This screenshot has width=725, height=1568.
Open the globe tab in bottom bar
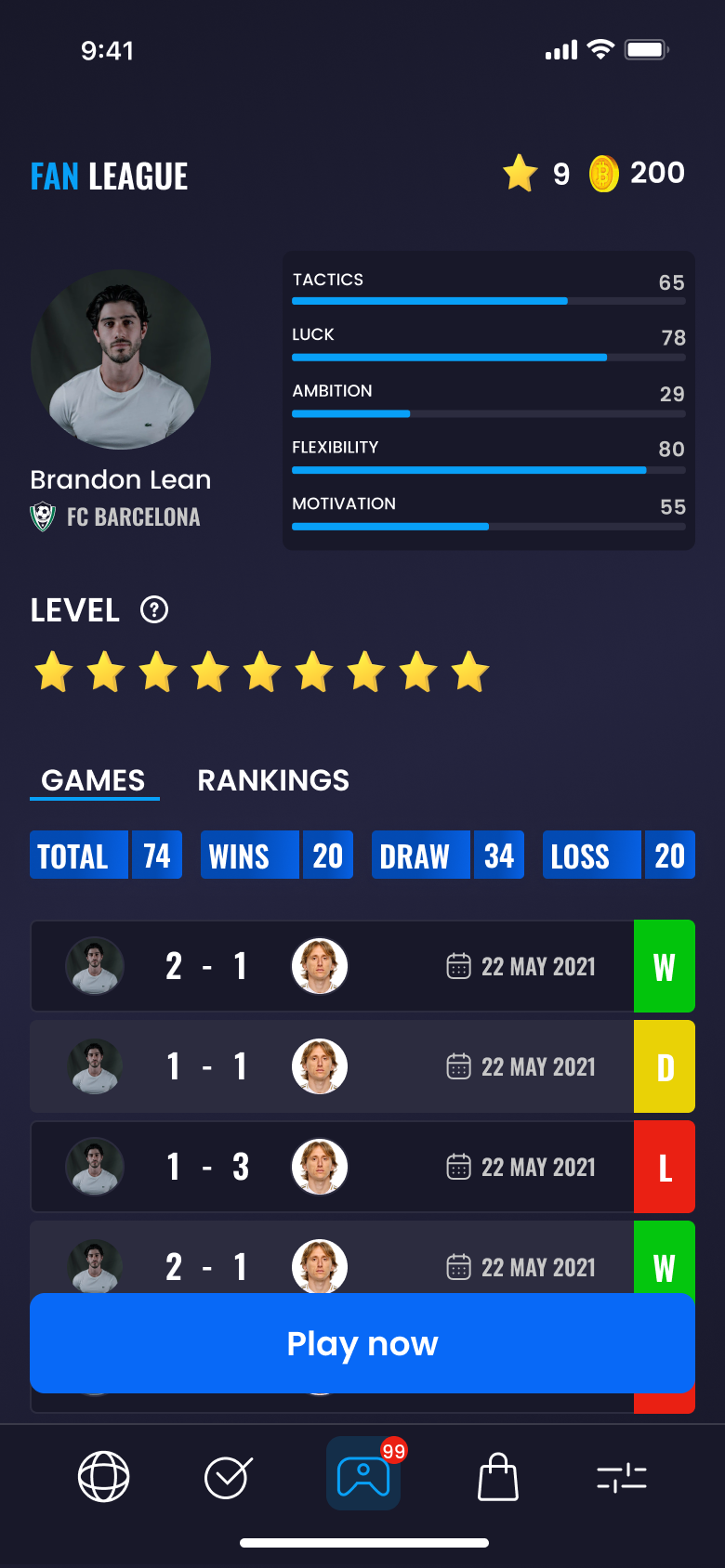coord(103,1476)
